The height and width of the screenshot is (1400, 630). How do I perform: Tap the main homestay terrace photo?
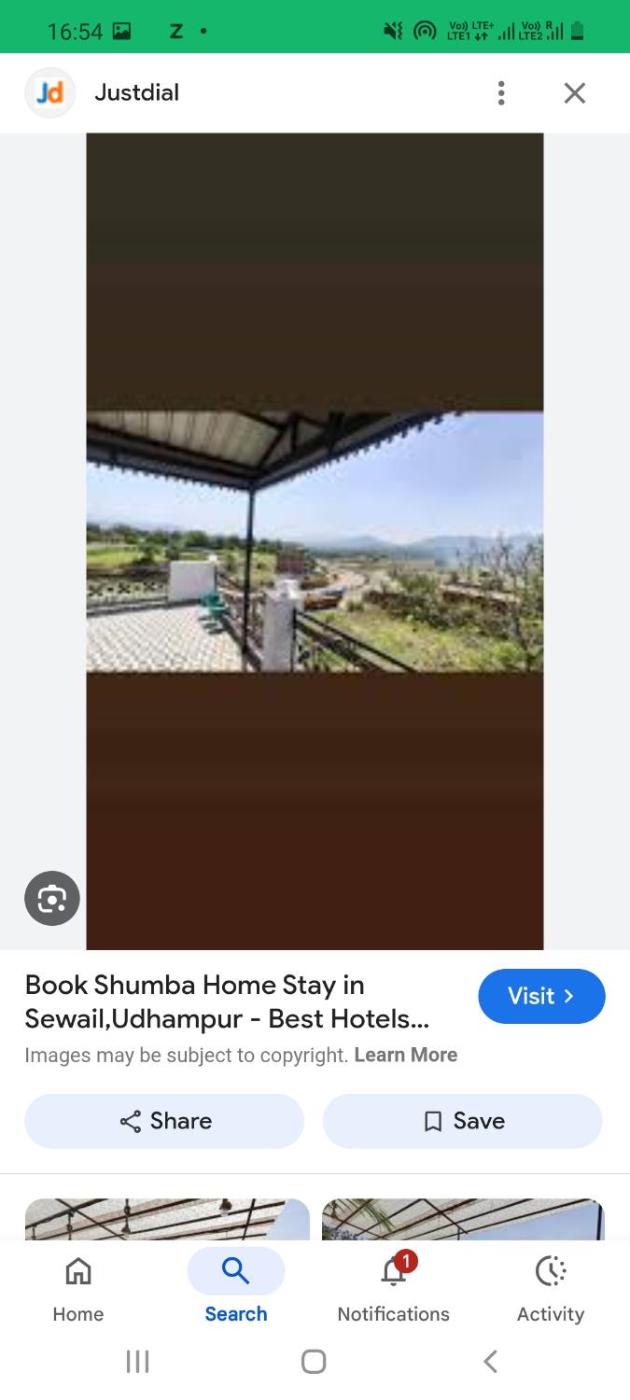[314, 541]
